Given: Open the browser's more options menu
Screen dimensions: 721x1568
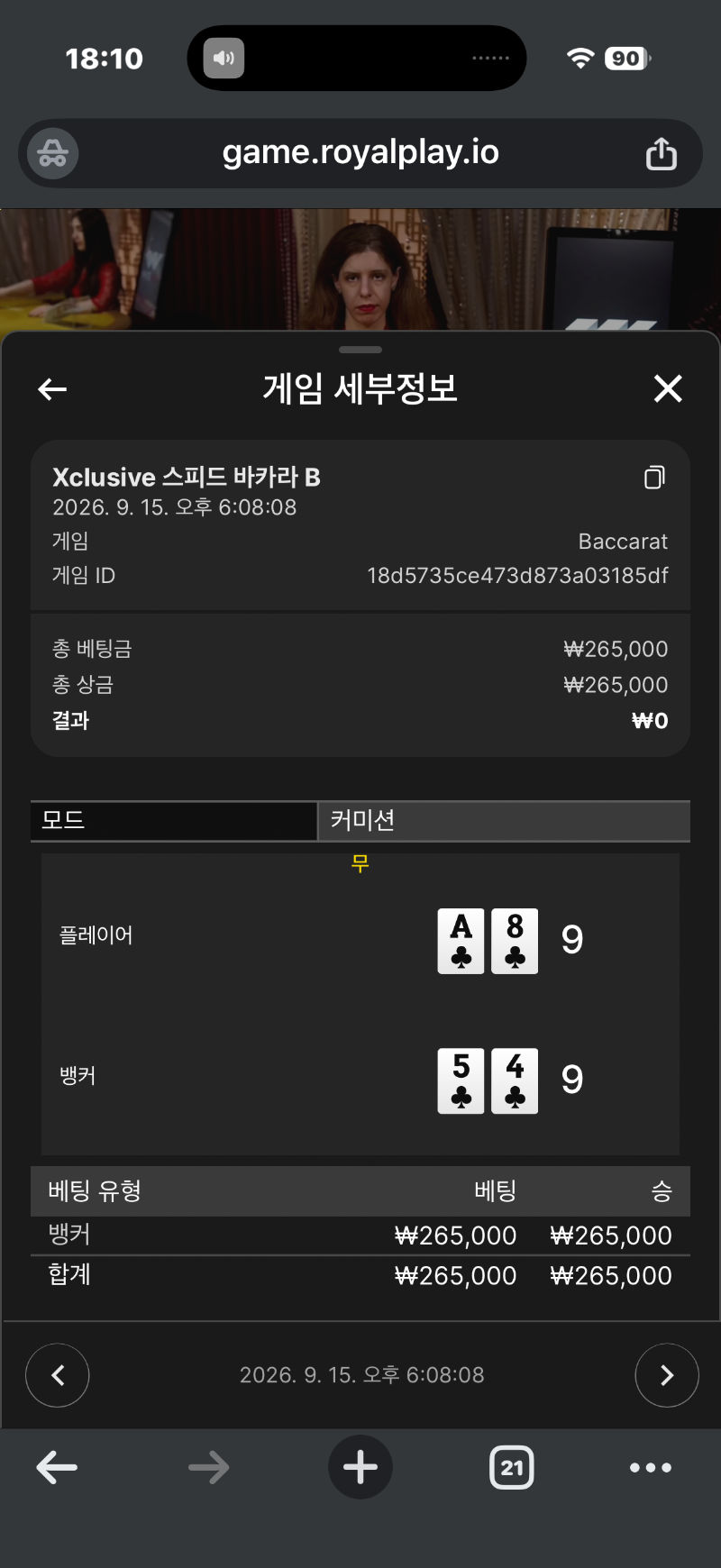Looking at the screenshot, I should pos(651,1467).
